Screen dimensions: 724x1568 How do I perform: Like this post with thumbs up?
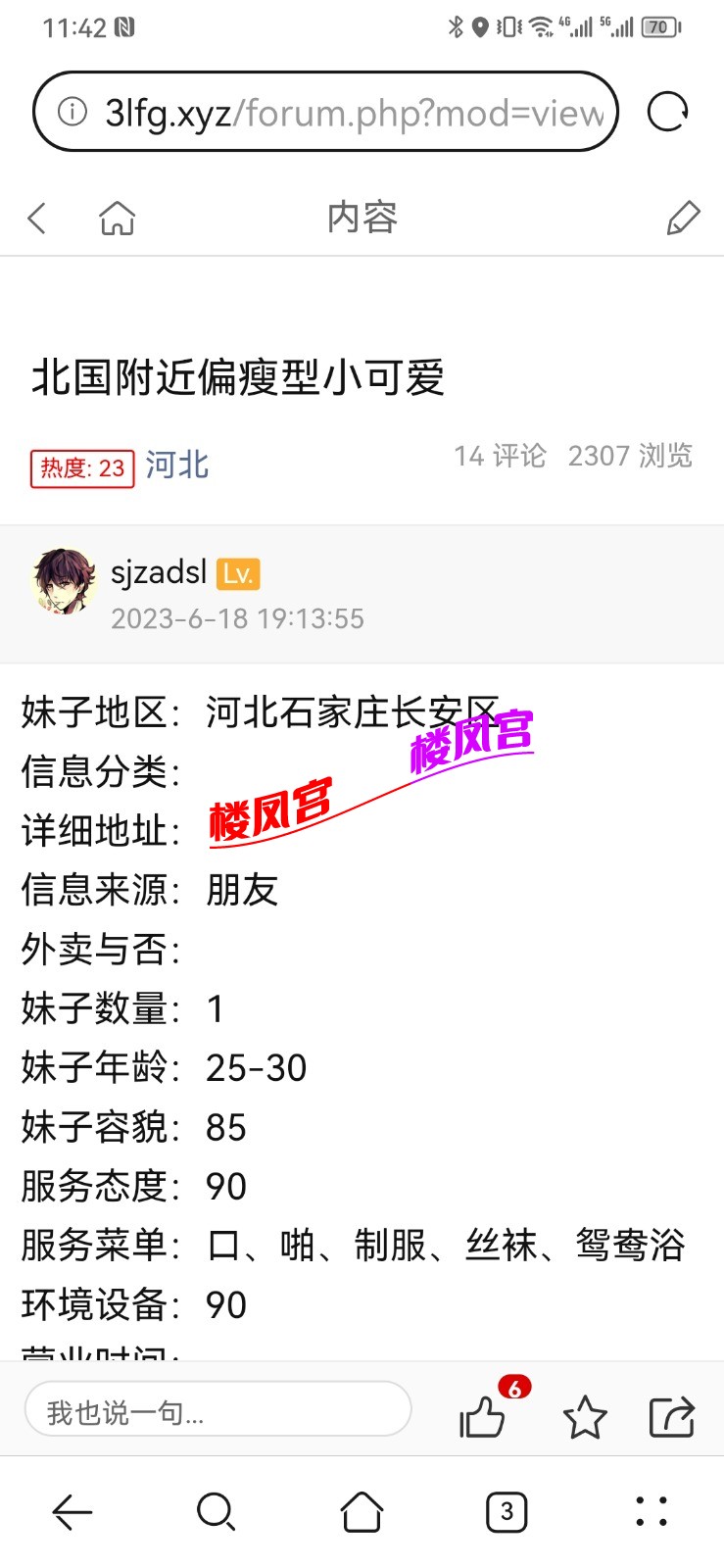pyautogui.click(x=482, y=1416)
